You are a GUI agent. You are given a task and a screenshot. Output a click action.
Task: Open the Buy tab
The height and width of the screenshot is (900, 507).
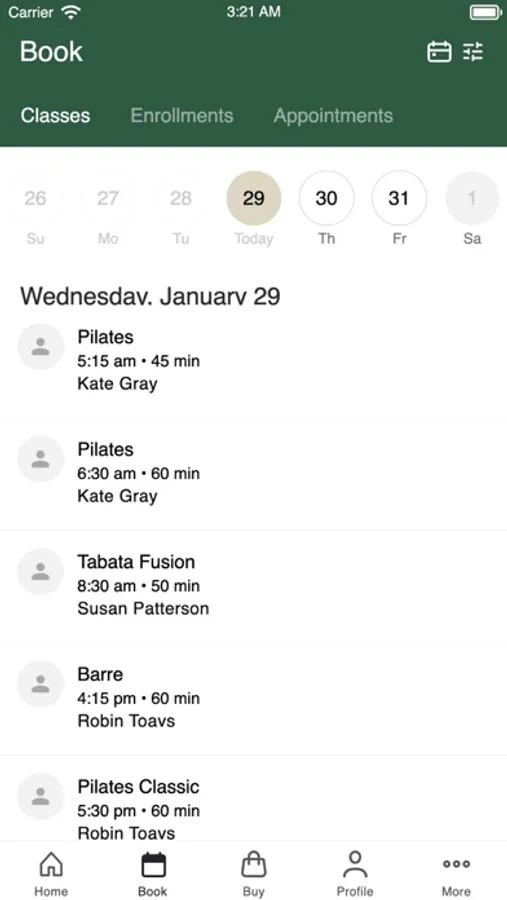point(253,874)
